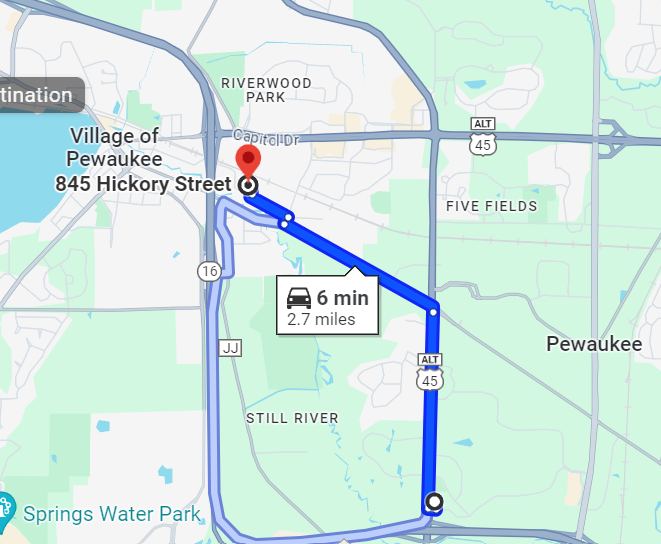Tap the red destination pin at 845 Hickory Street
The image size is (661, 544).
(x=247, y=161)
